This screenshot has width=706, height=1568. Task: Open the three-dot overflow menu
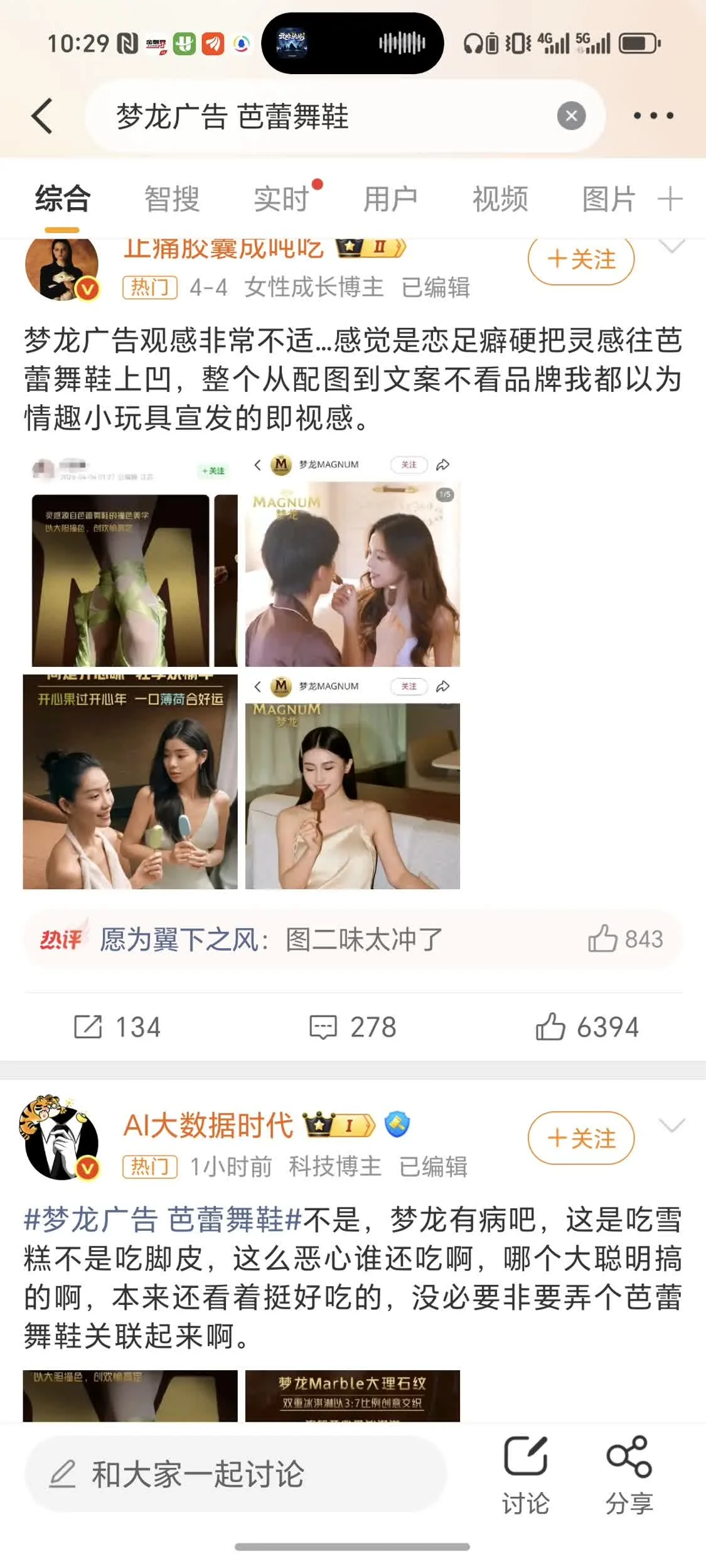[x=653, y=116]
